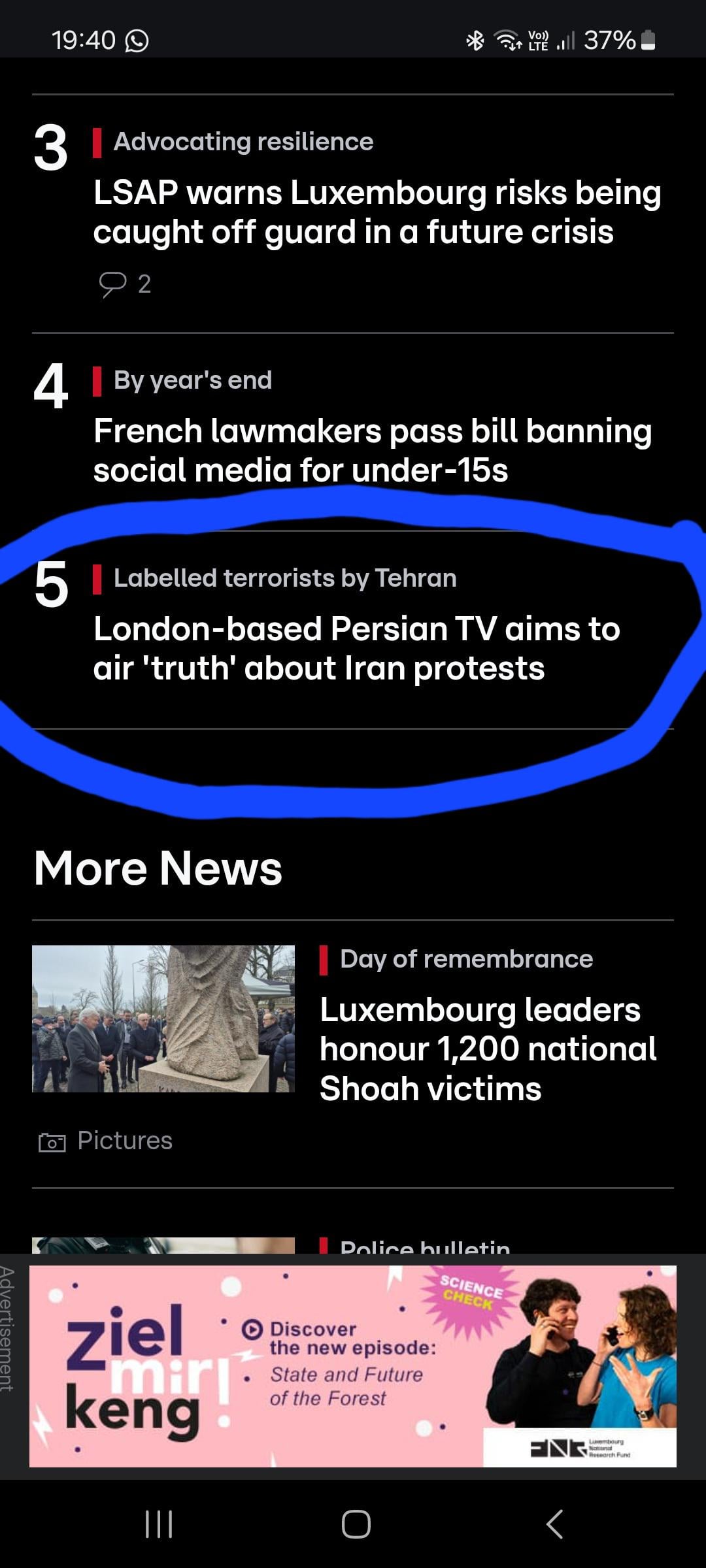
Task: View comments on the LSAP article
Action: [126, 284]
